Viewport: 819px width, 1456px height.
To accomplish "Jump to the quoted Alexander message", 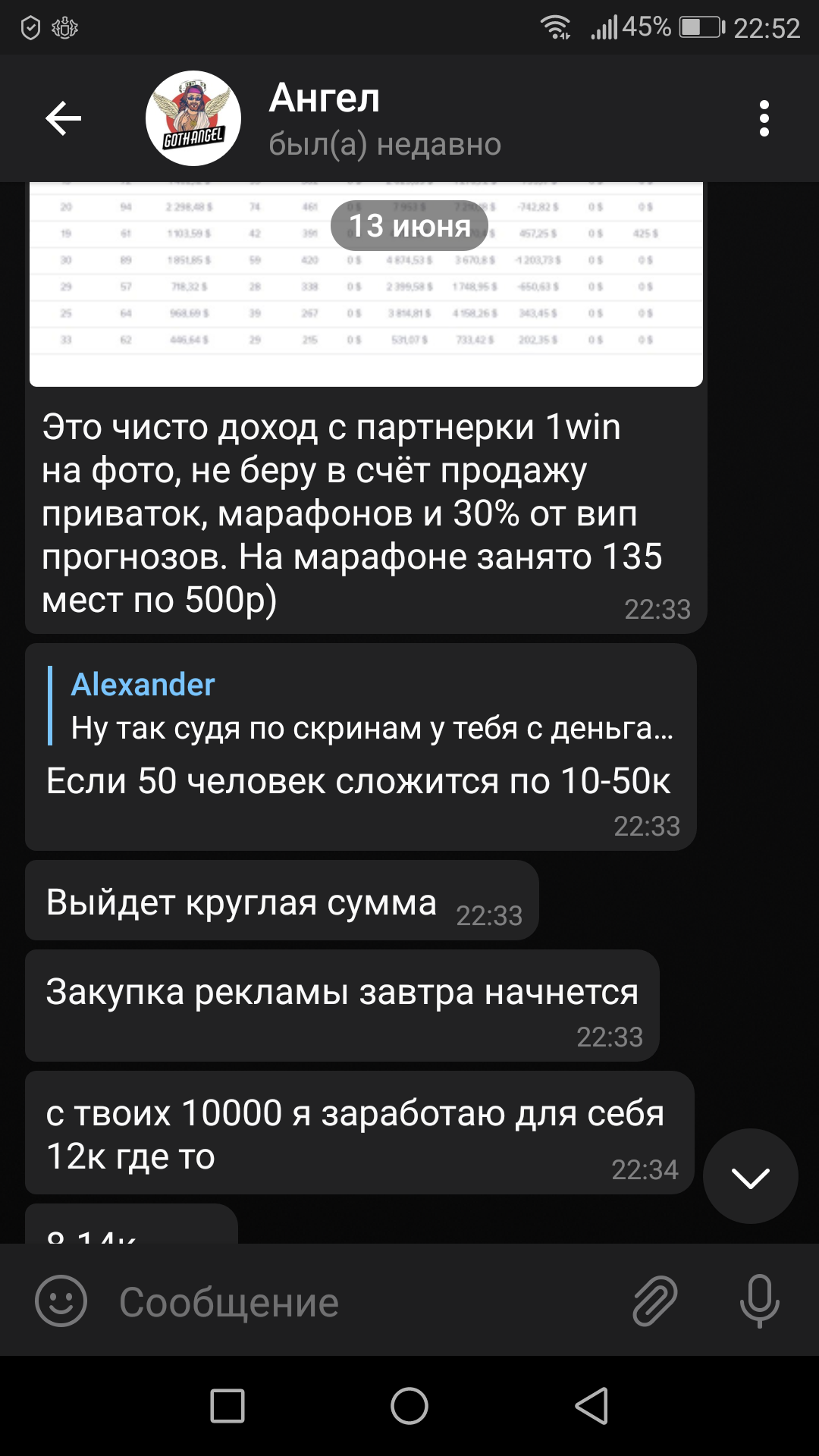I will coord(362,706).
